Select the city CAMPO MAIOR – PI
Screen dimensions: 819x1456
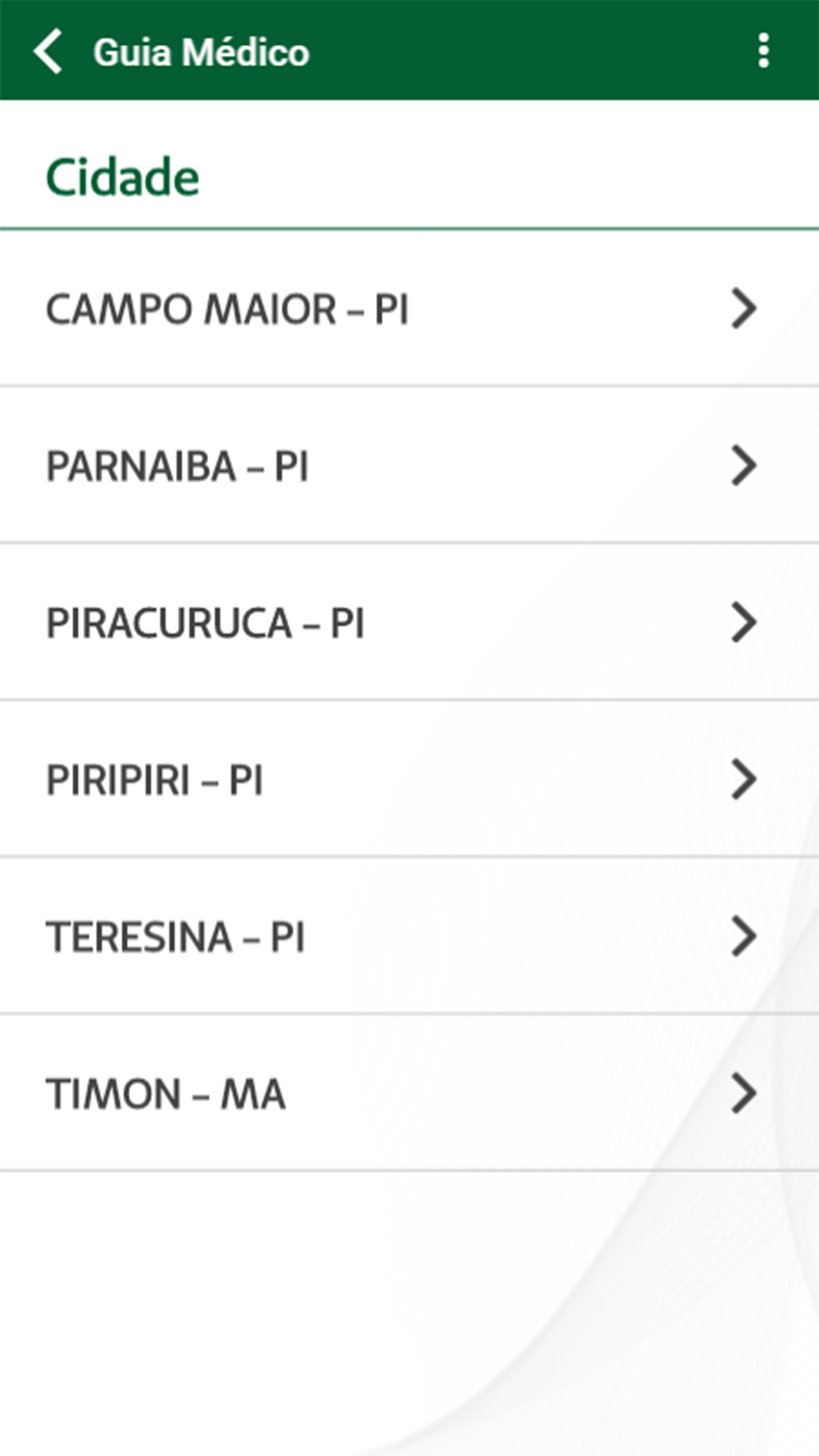pos(409,309)
